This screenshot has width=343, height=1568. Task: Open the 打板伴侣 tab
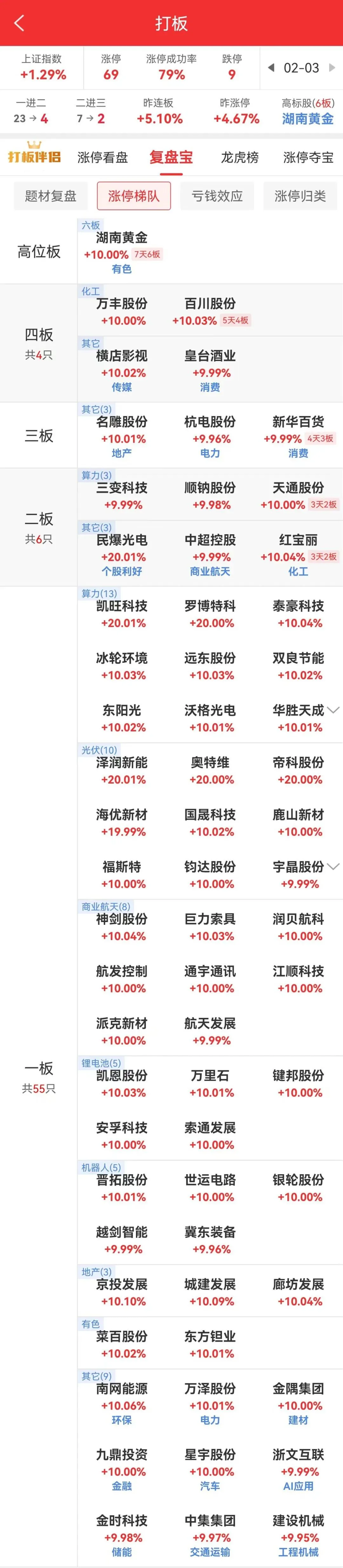pyautogui.click(x=35, y=157)
